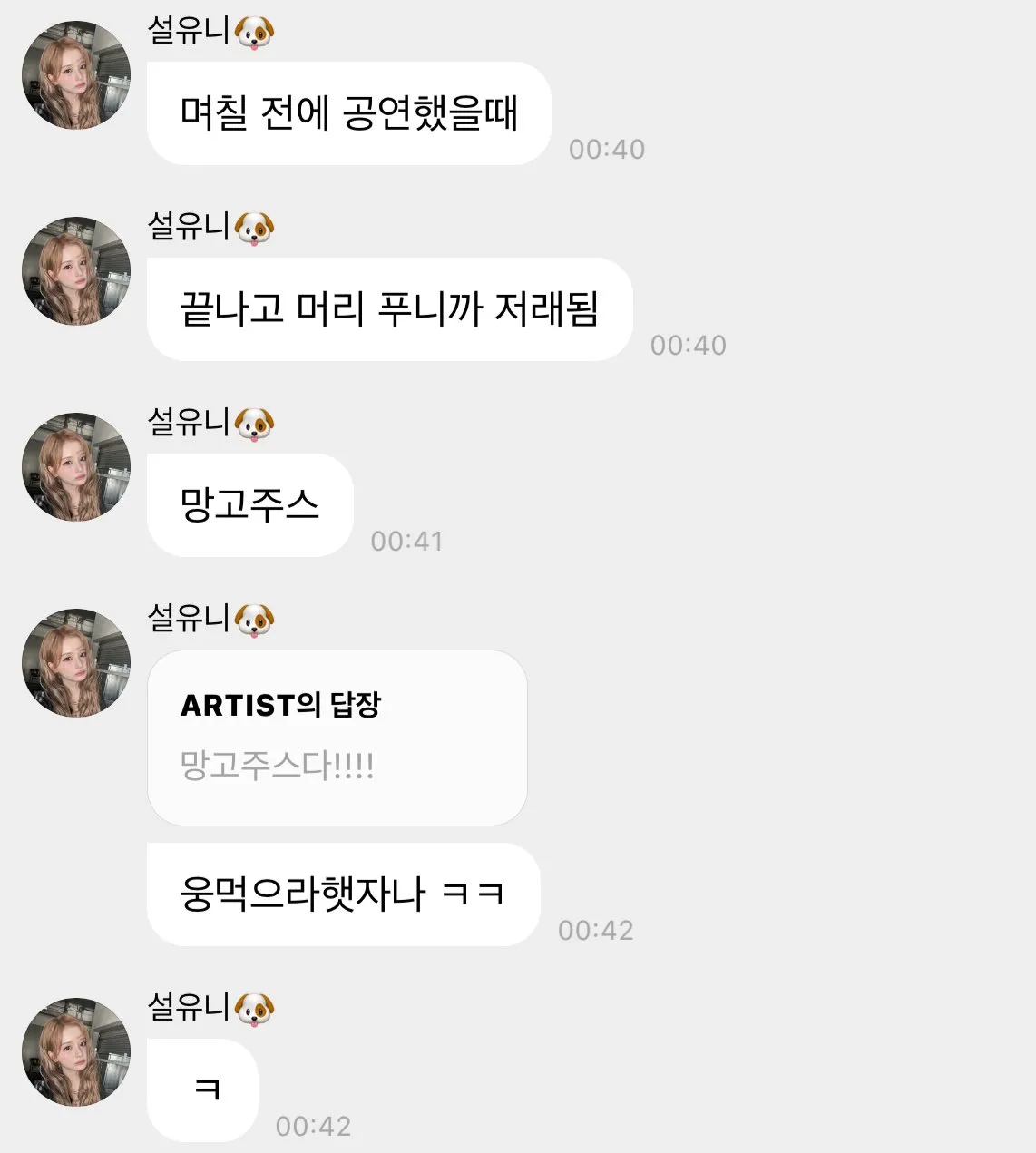Select the bubble reading 끝나고 머리 푸니까 저래됨
This screenshot has width=1036, height=1153.
390,309
